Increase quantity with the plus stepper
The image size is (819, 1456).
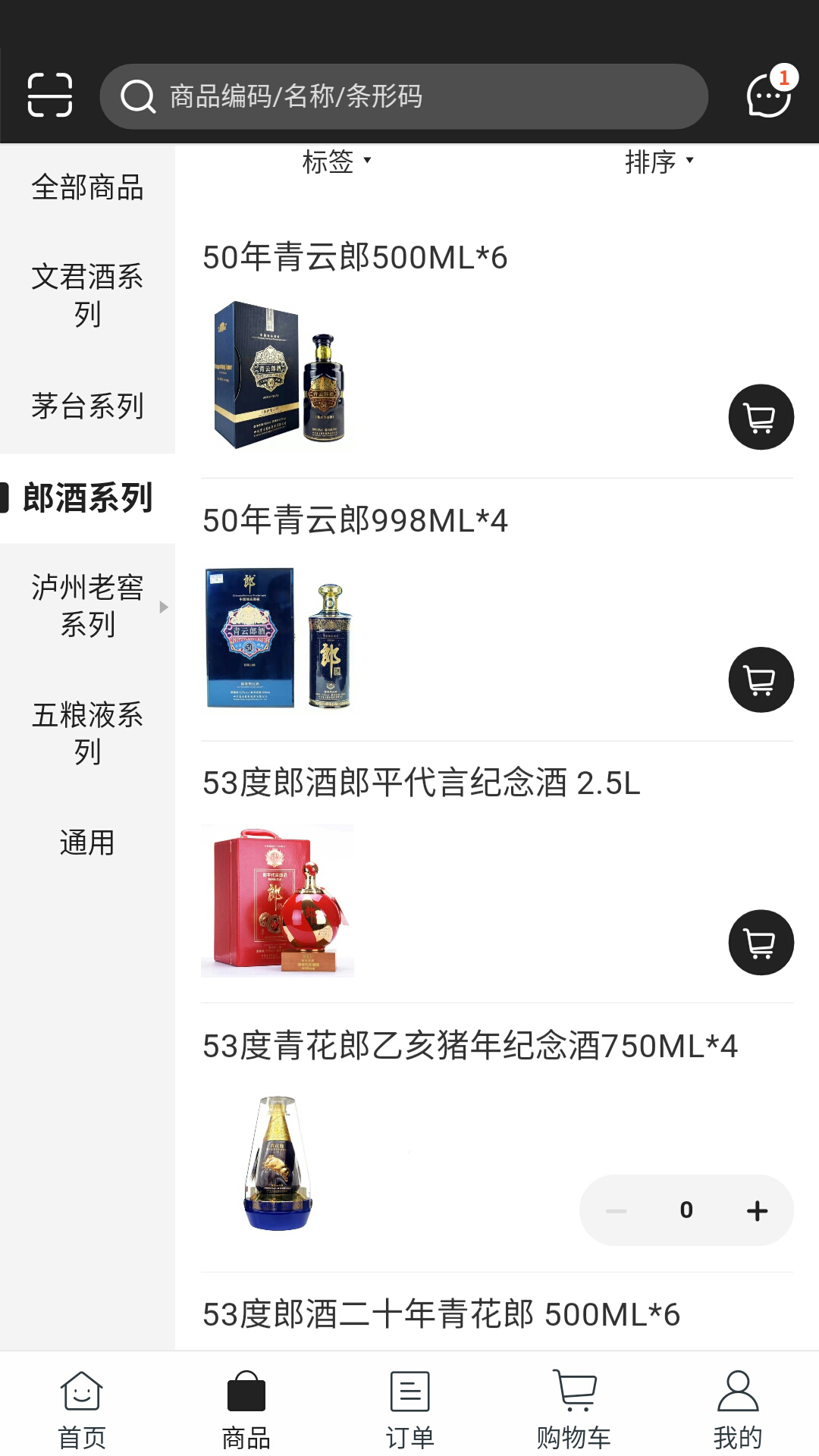point(755,1210)
